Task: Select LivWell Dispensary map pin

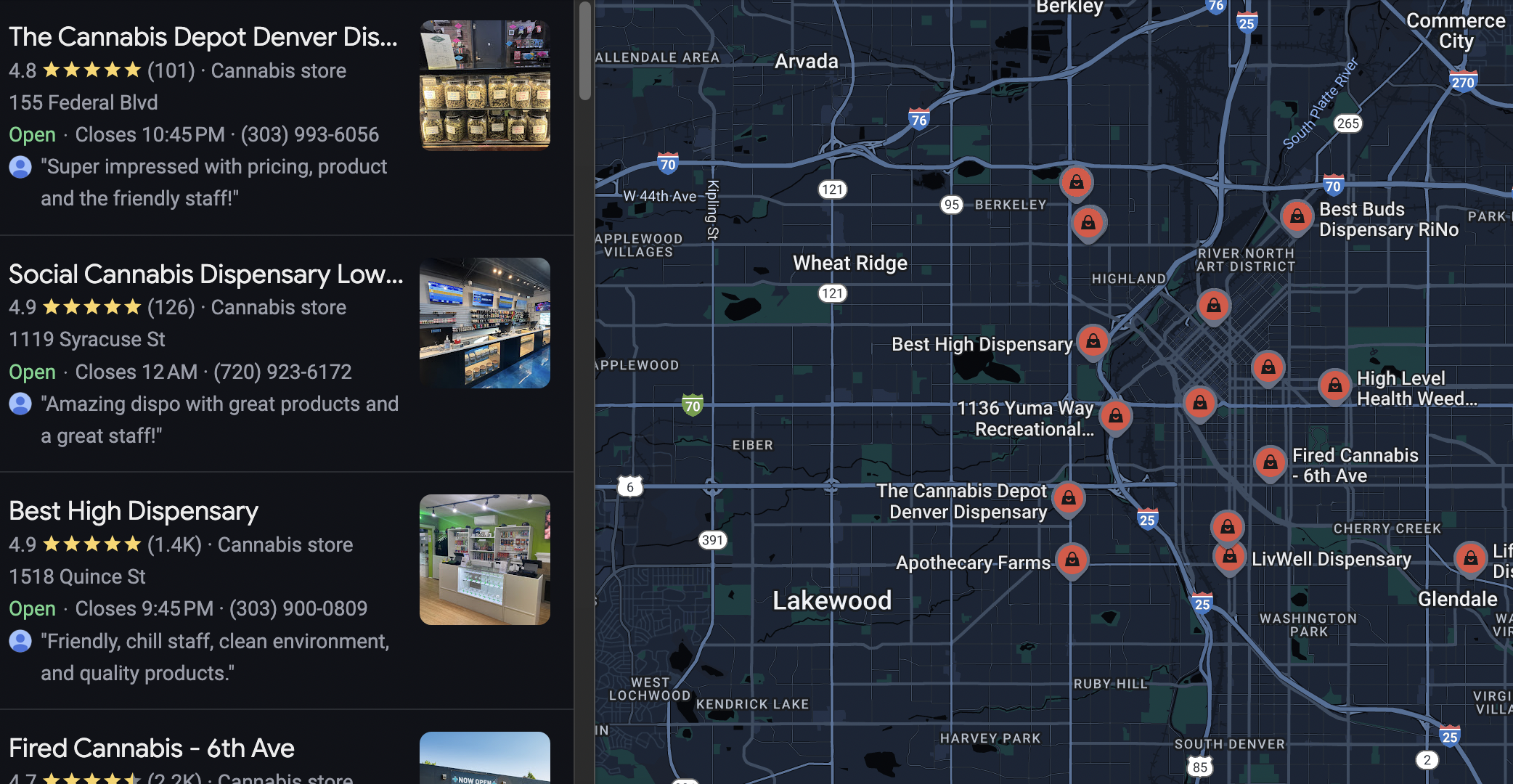Action: click(x=1229, y=557)
